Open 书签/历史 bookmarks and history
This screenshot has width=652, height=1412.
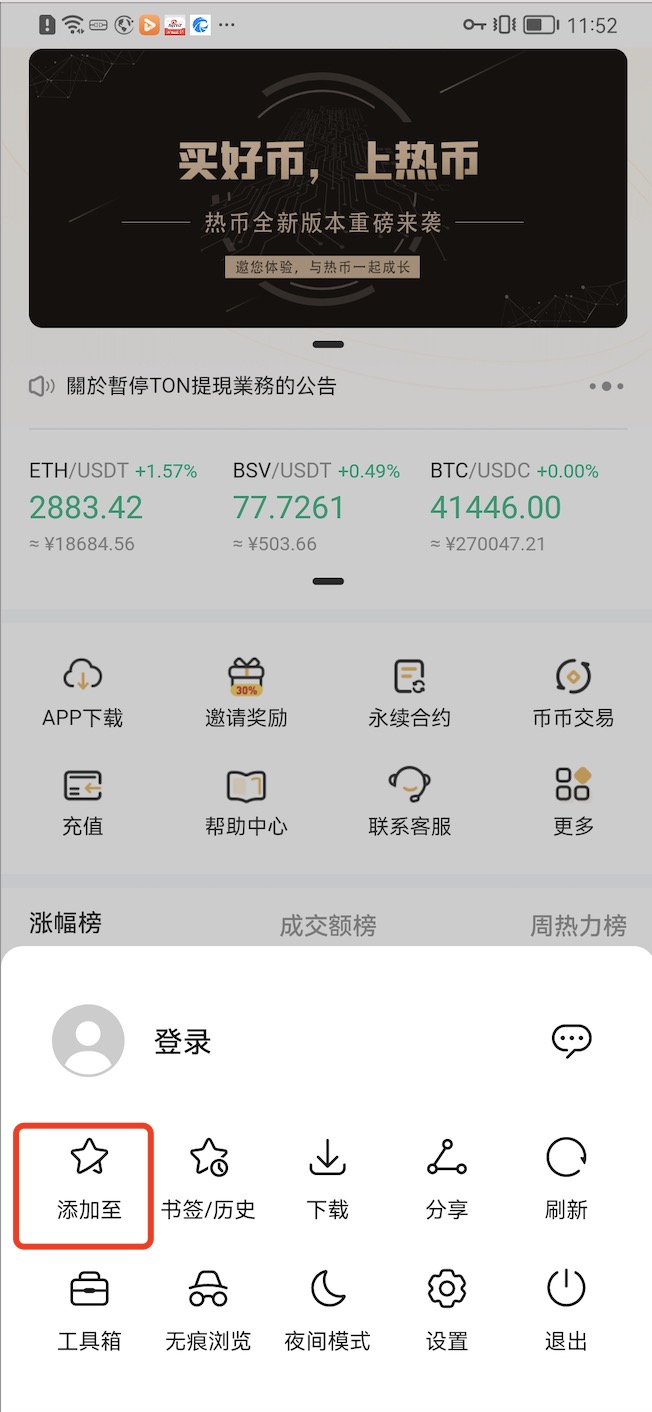(x=208, y=1182)
